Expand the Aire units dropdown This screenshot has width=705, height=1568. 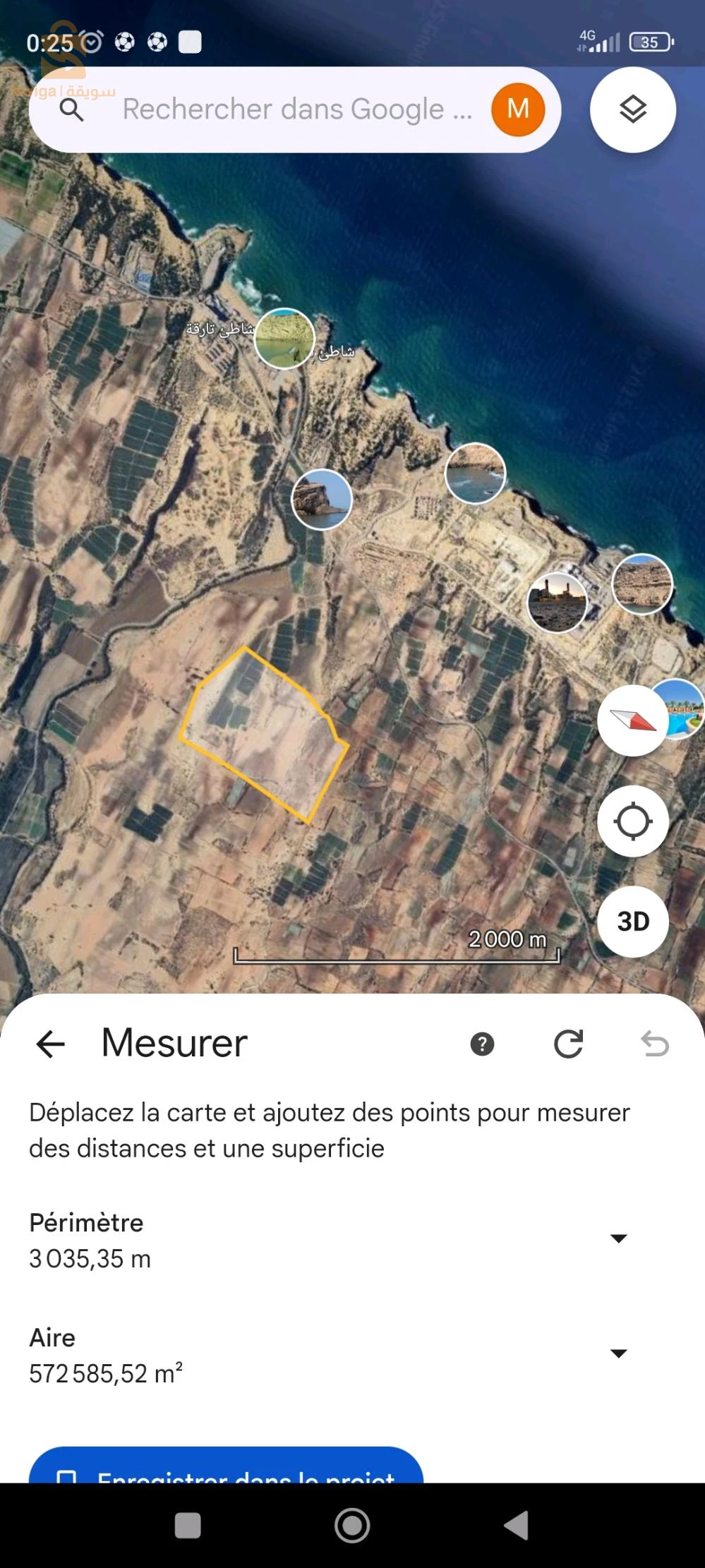point(618,1353)
